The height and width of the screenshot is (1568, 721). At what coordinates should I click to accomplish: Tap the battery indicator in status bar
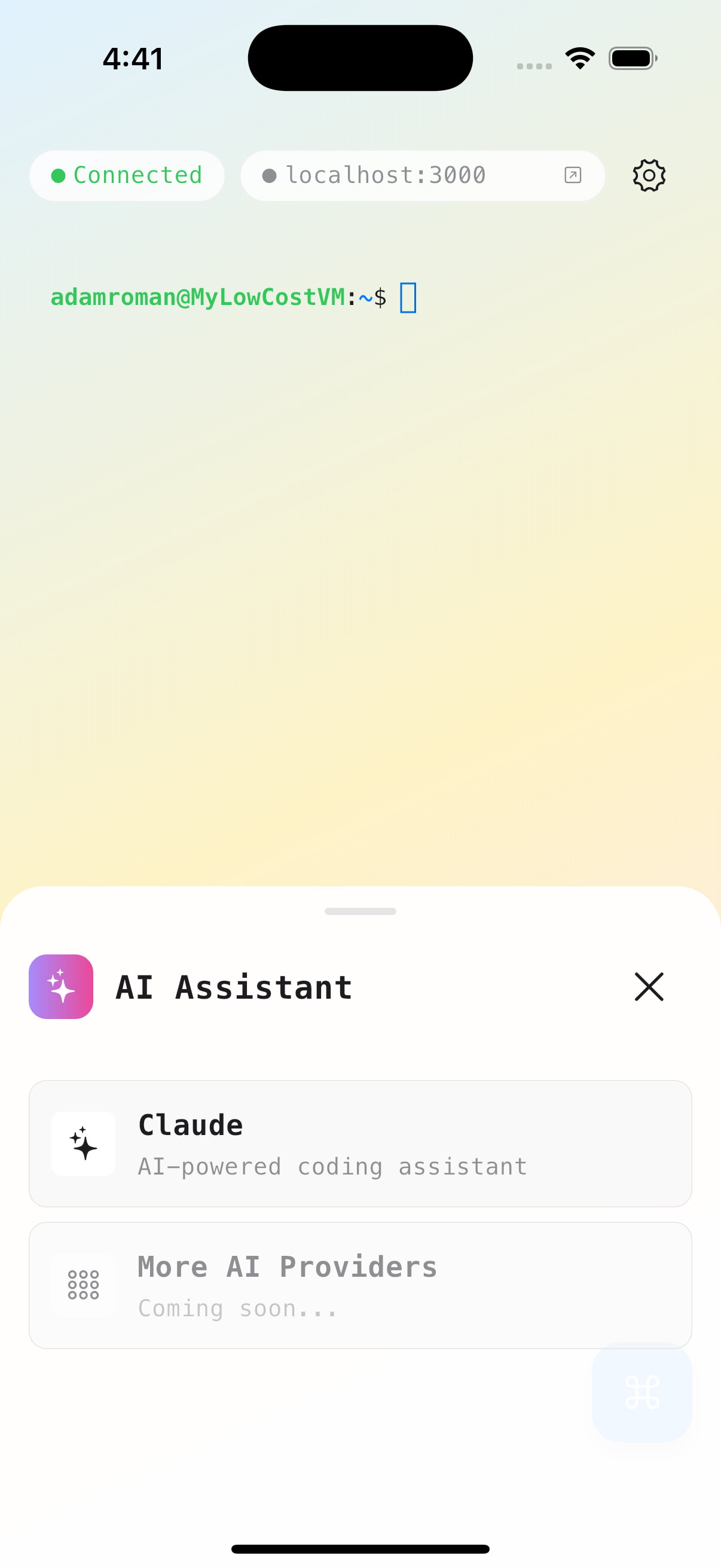[x=631, y=57]
